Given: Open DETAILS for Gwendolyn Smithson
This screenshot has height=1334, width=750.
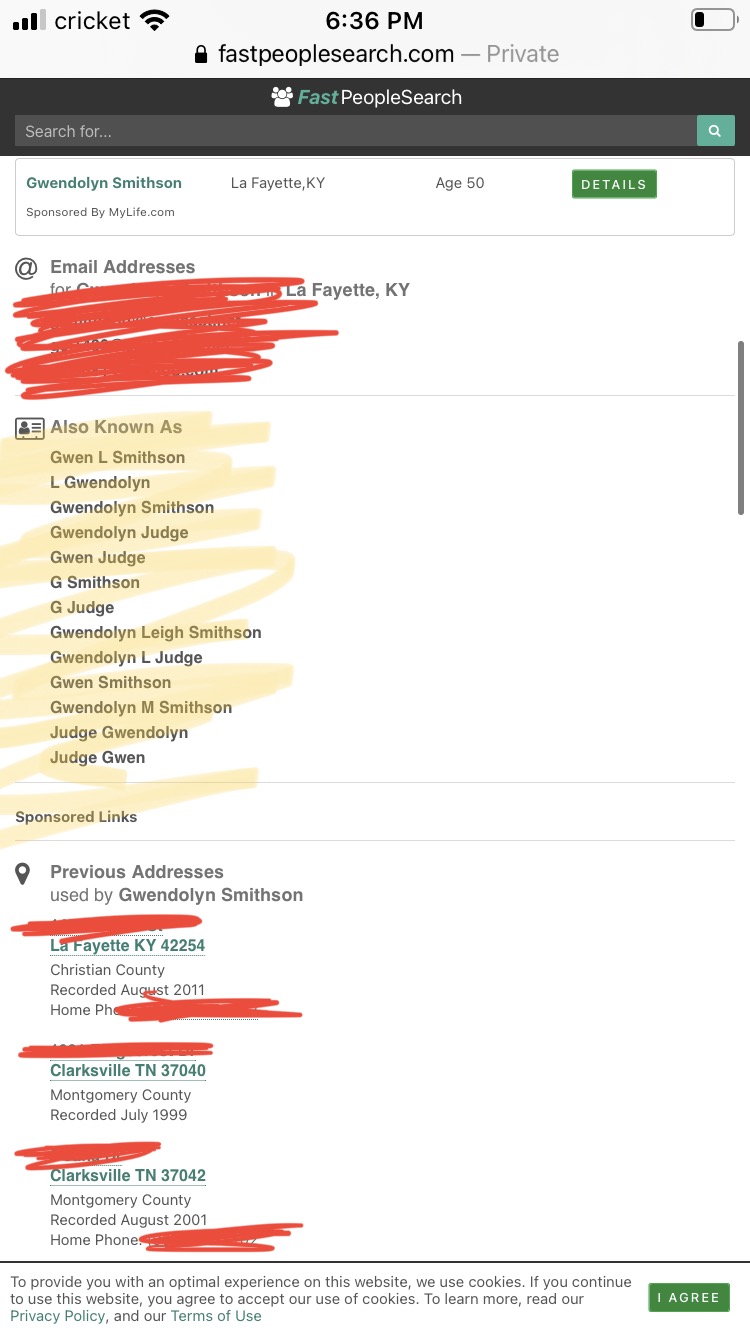Looking at the screenshot, I should [x=614, y=184].
